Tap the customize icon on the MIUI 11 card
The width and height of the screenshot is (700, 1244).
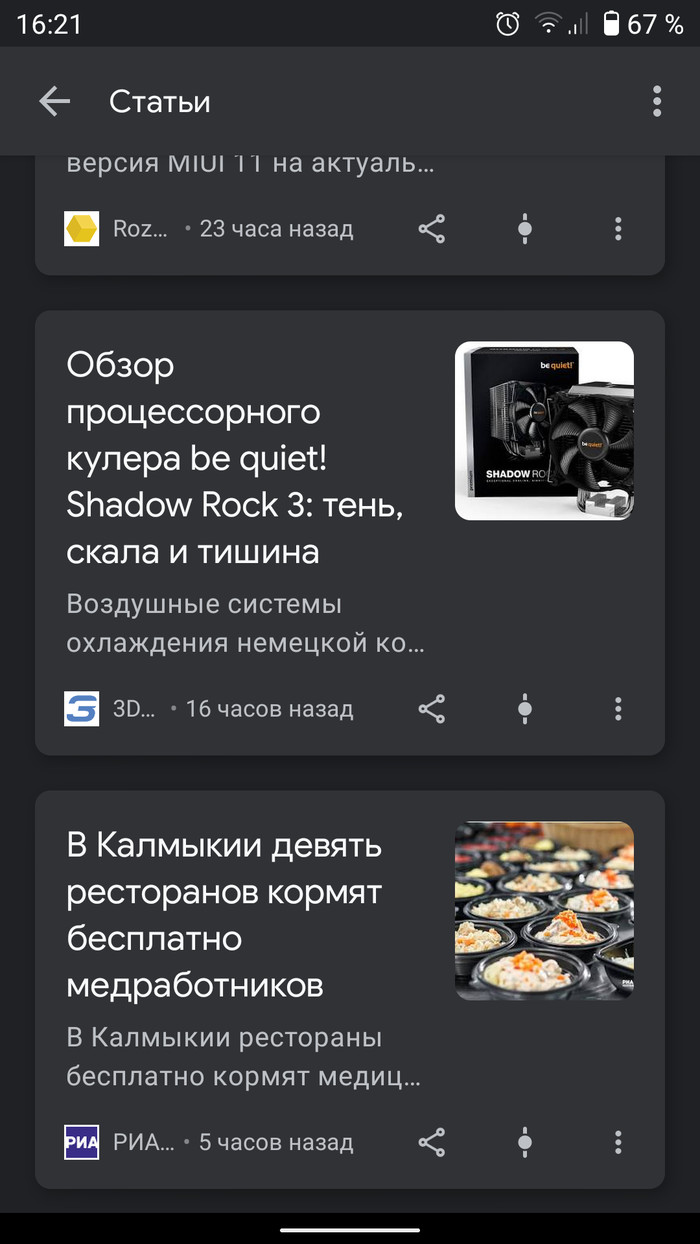[525, 229]
